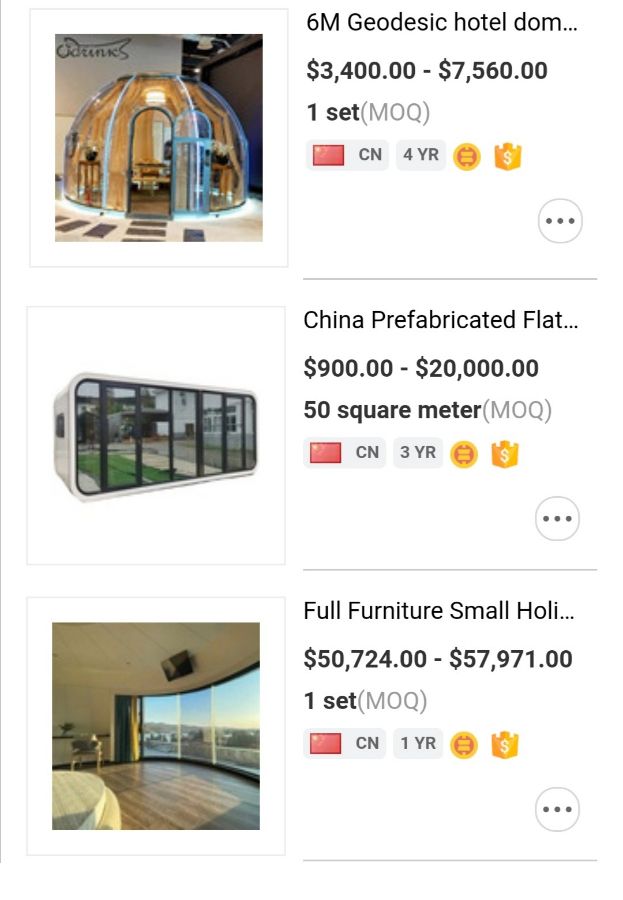View the prefabricated flat house product image
The width and height of the screenshot is (623, 900).
coord(156,435)
